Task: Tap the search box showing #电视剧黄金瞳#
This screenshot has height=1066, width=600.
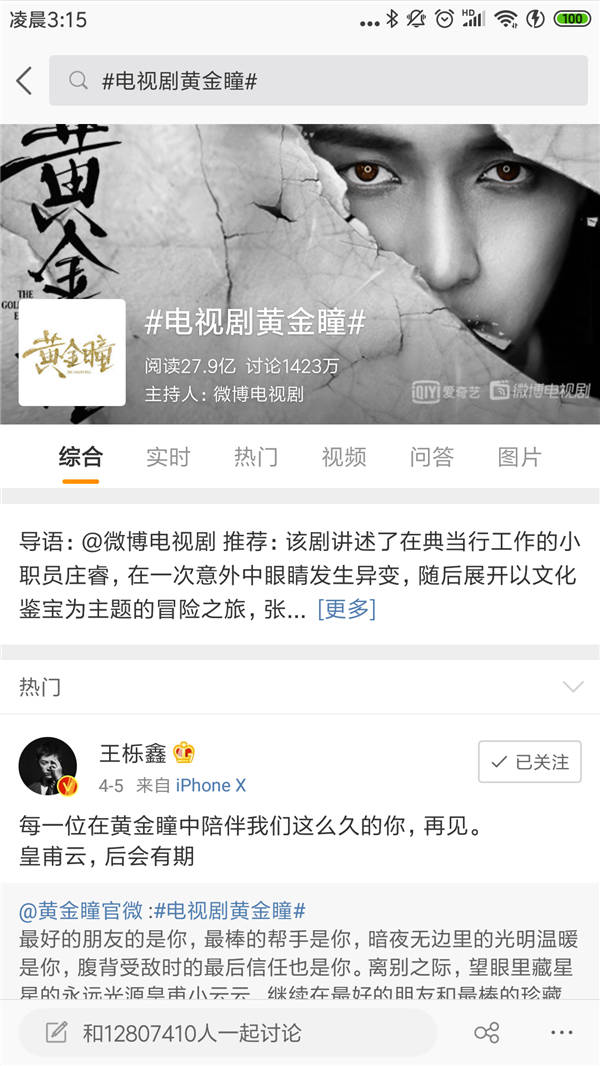Action: [x=318, y=81]
